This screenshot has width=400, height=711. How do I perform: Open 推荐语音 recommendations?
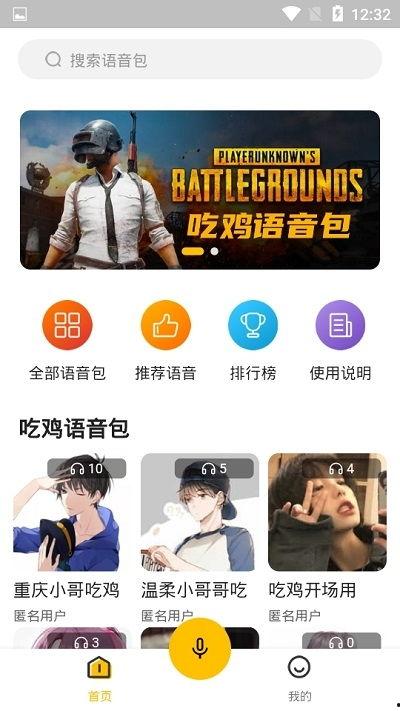[x=166, y=341]
